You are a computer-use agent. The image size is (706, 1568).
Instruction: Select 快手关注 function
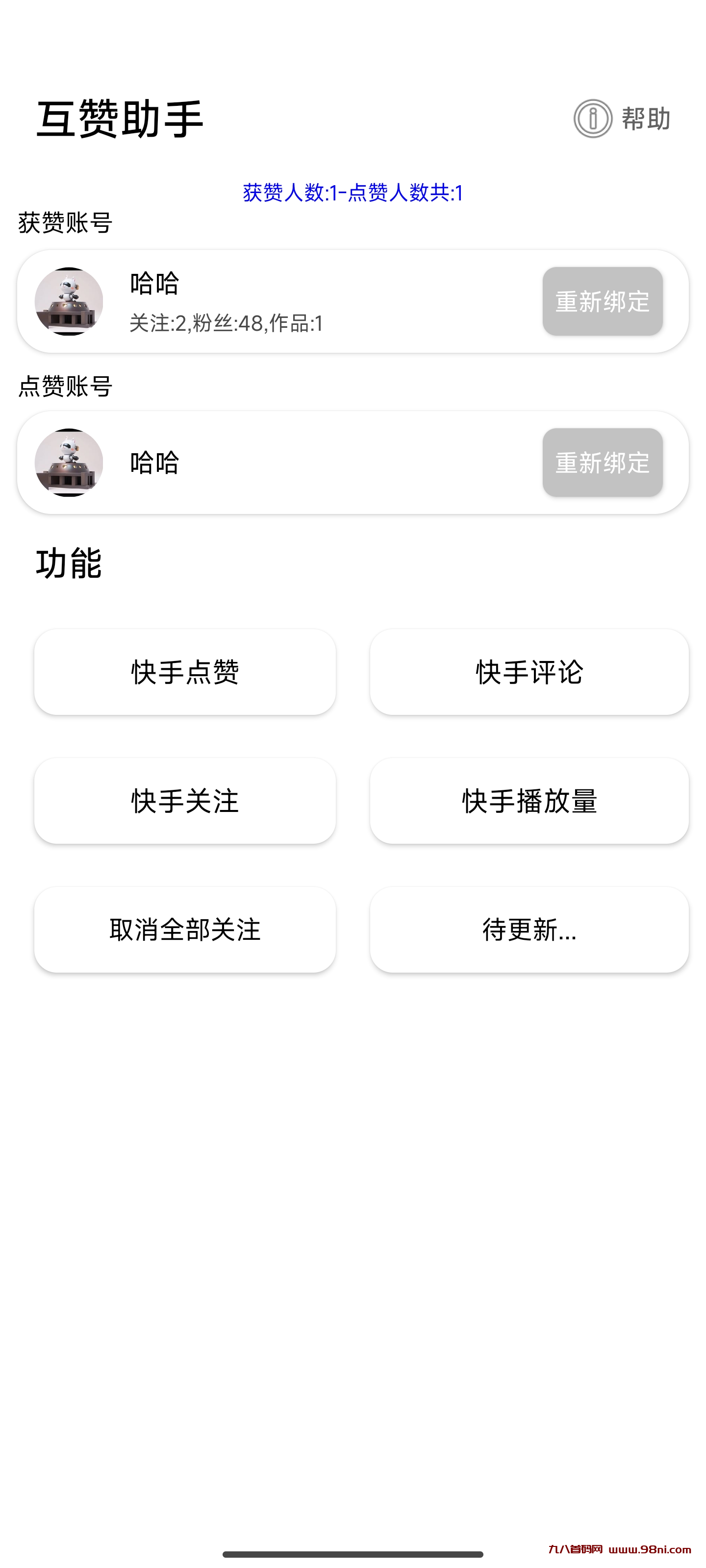184,801
